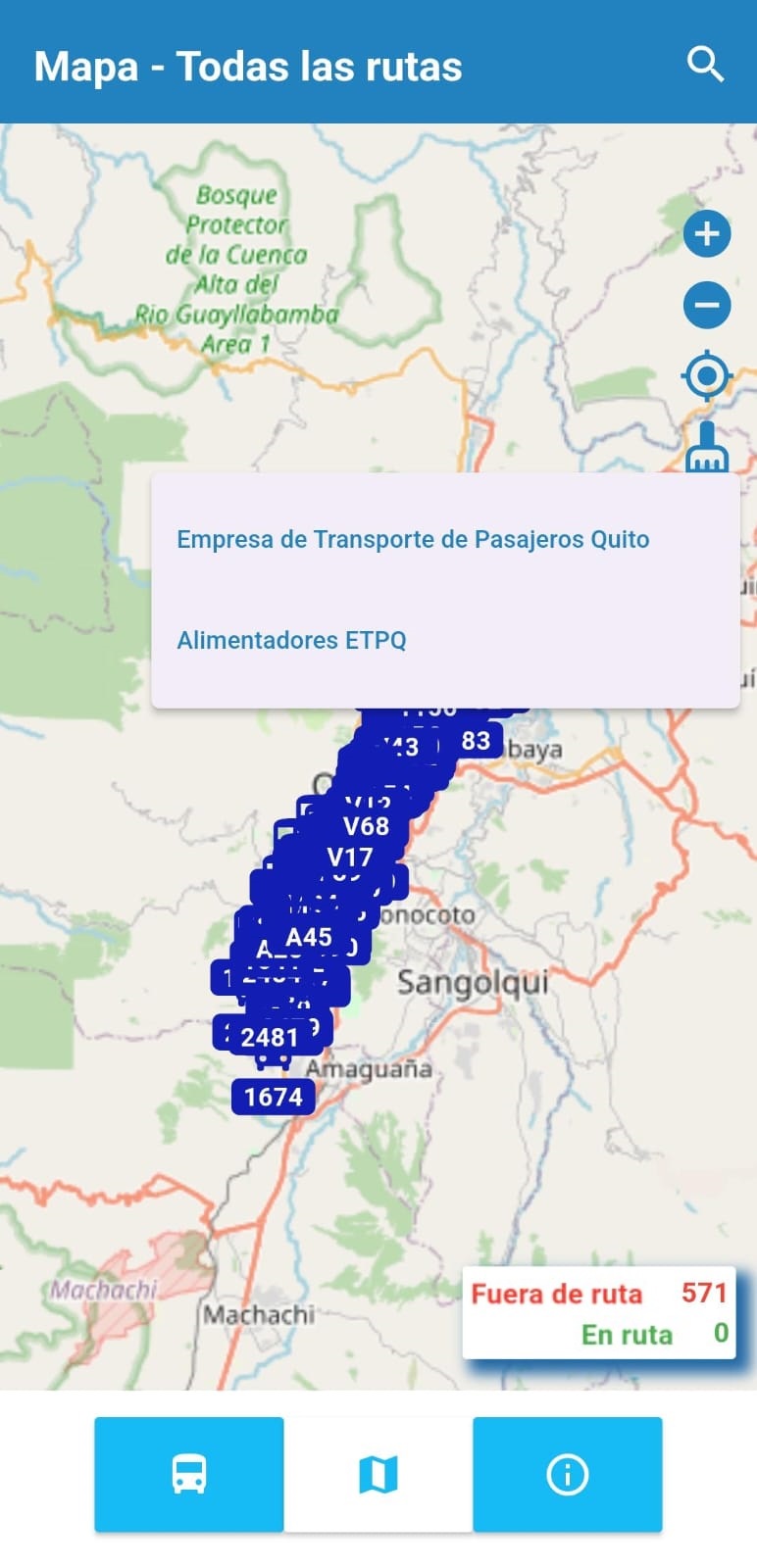The width and height of the screenshot is (757, 1568).
Task: Select bus marker 83 on the map
Action: point(476,741)
